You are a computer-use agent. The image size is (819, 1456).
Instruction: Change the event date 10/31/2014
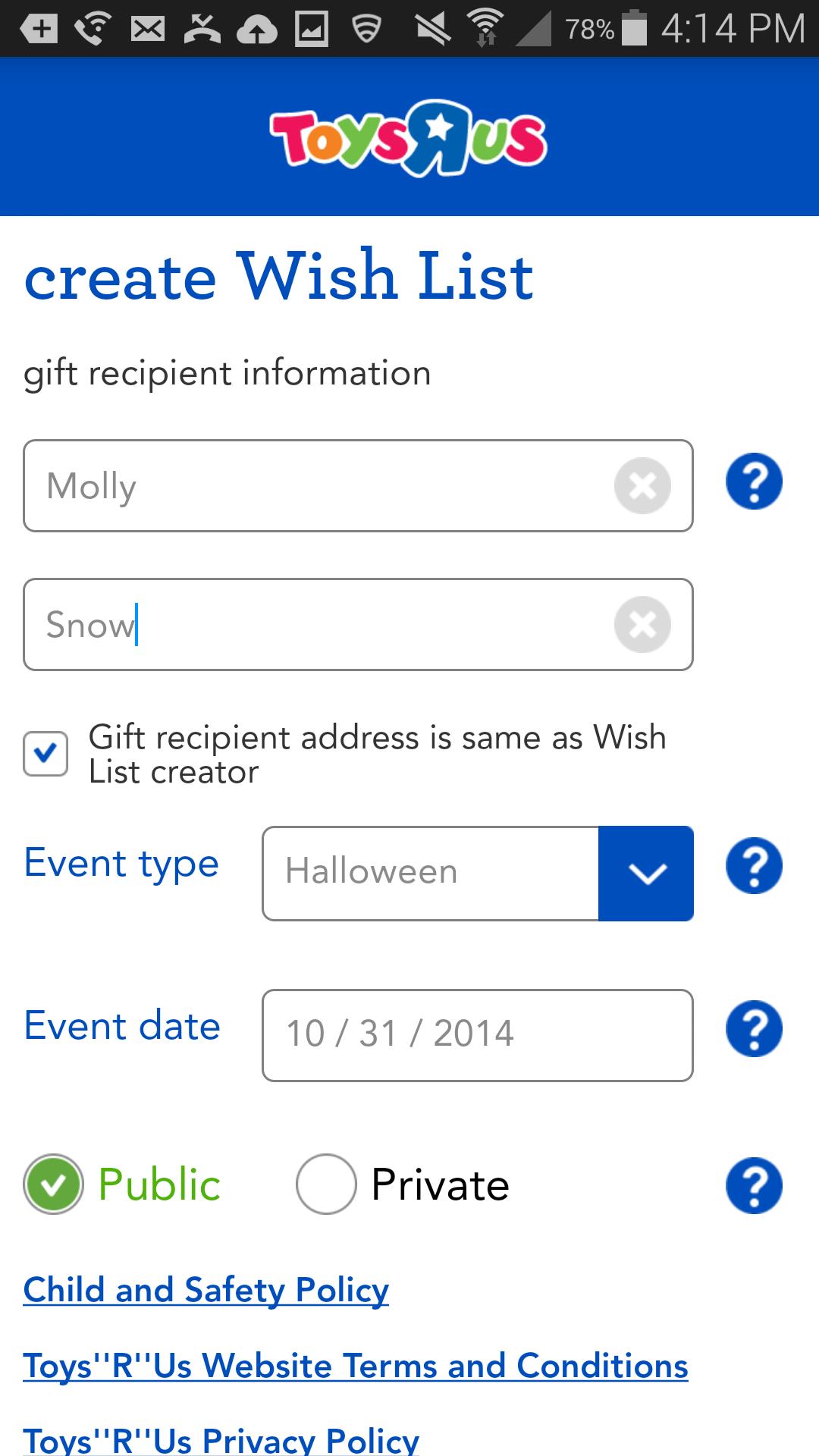point(477,1034)
